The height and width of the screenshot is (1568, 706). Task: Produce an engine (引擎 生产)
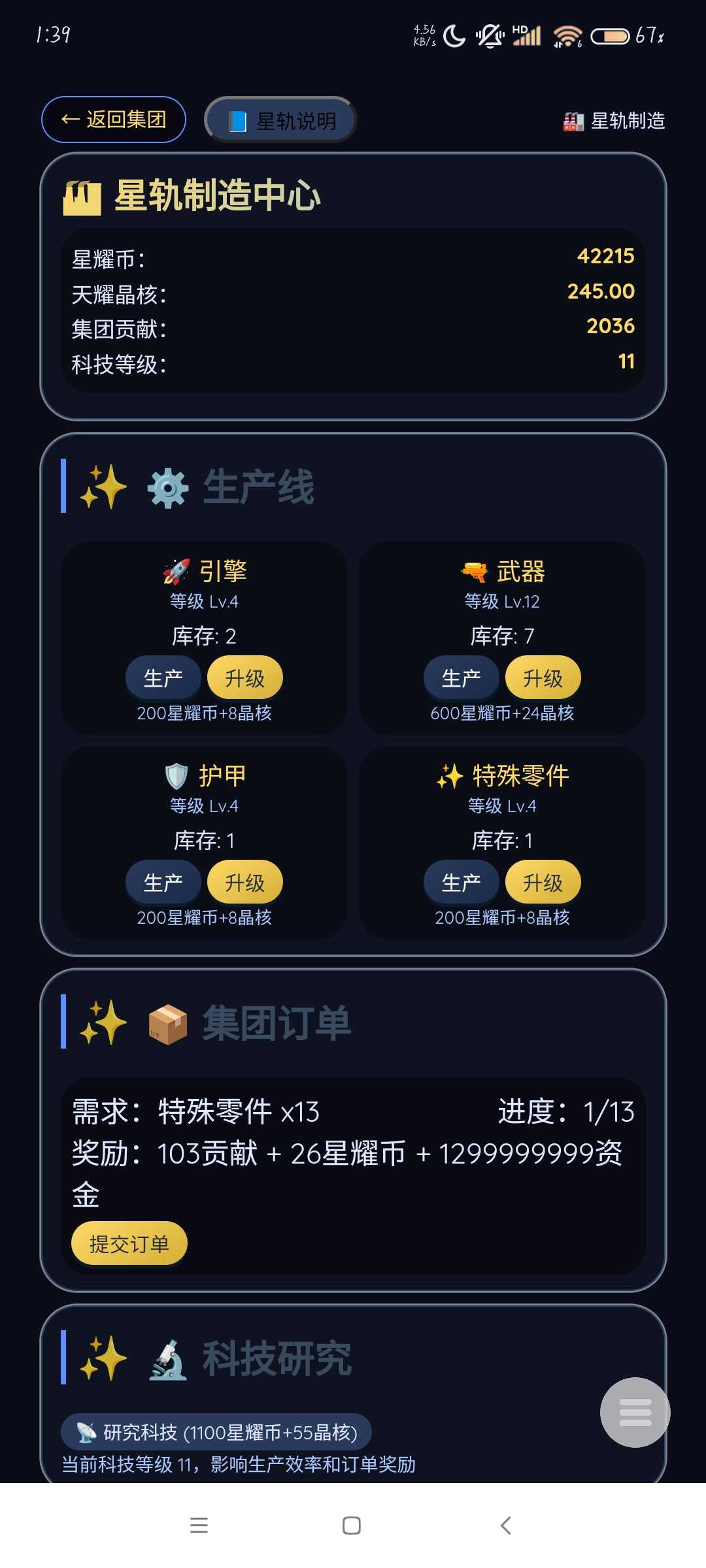click(x=163, y=678)
